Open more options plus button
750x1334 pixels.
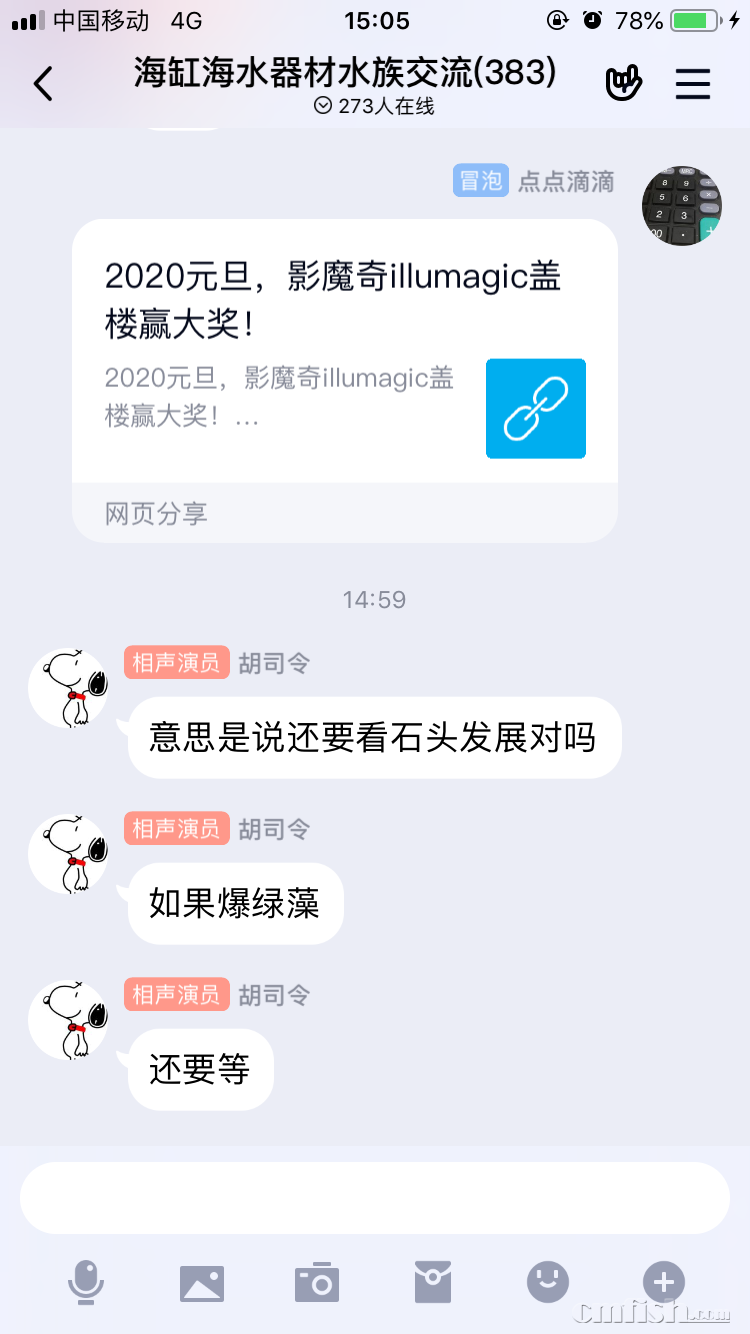[663, 1282]
